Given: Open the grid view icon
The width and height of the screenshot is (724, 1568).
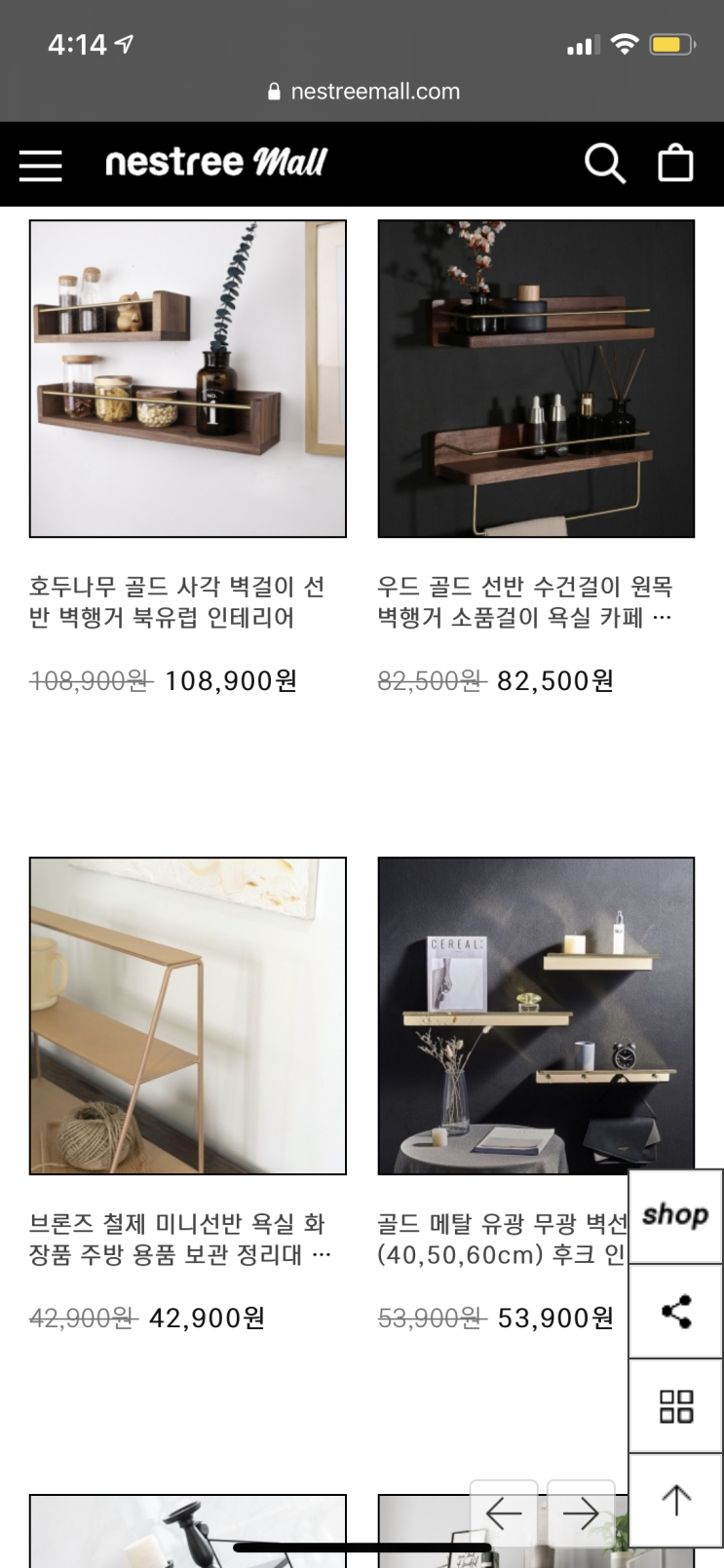Looking at the screenshot, I should [676, 1406].
